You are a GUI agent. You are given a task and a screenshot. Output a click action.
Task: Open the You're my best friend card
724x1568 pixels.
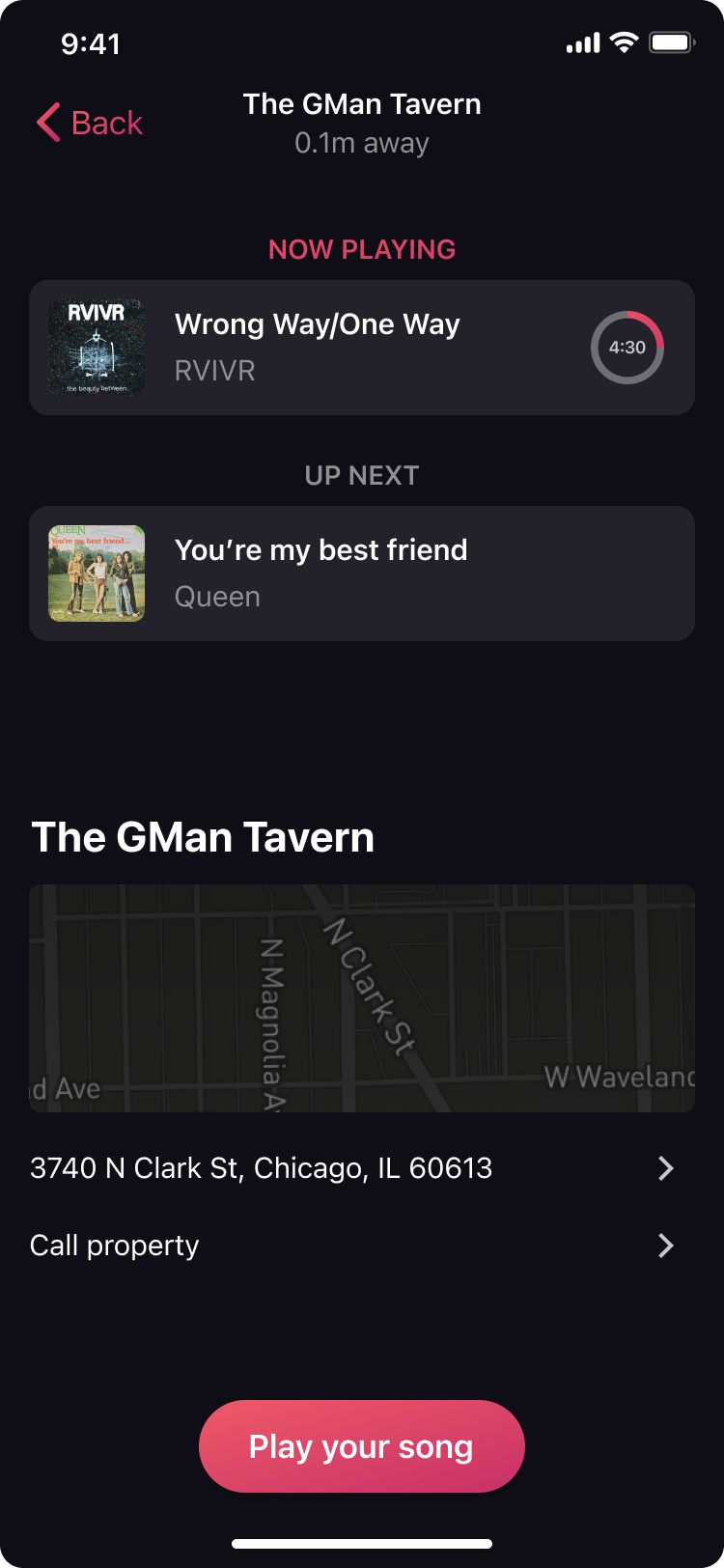(x=362, y=574)
